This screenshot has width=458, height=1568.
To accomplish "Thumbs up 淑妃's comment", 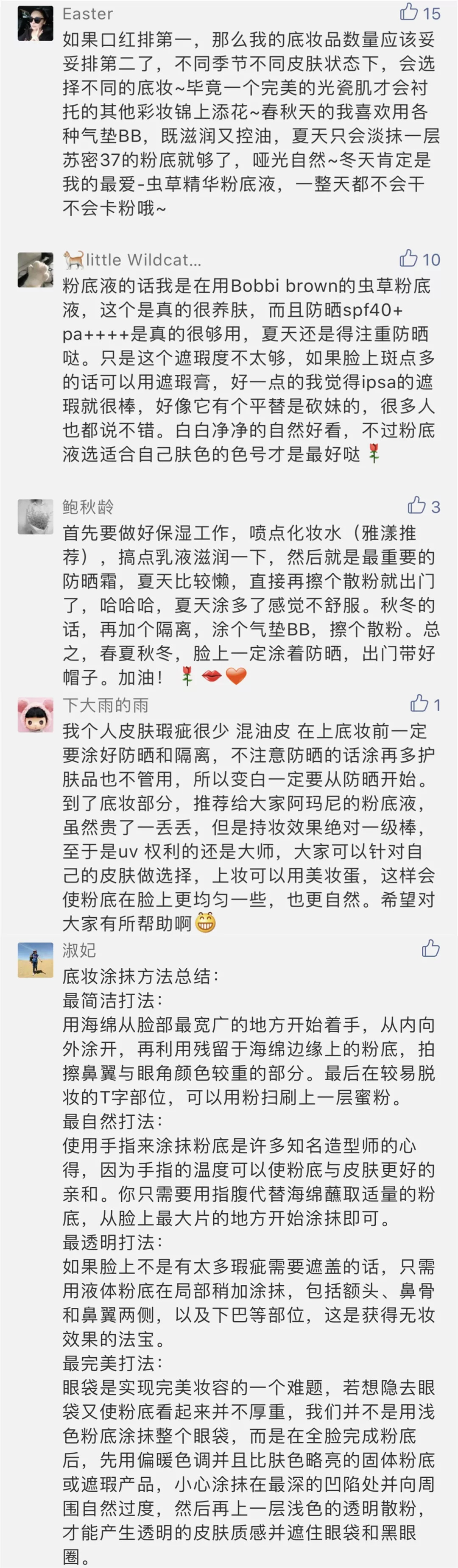I will [430, 948].
